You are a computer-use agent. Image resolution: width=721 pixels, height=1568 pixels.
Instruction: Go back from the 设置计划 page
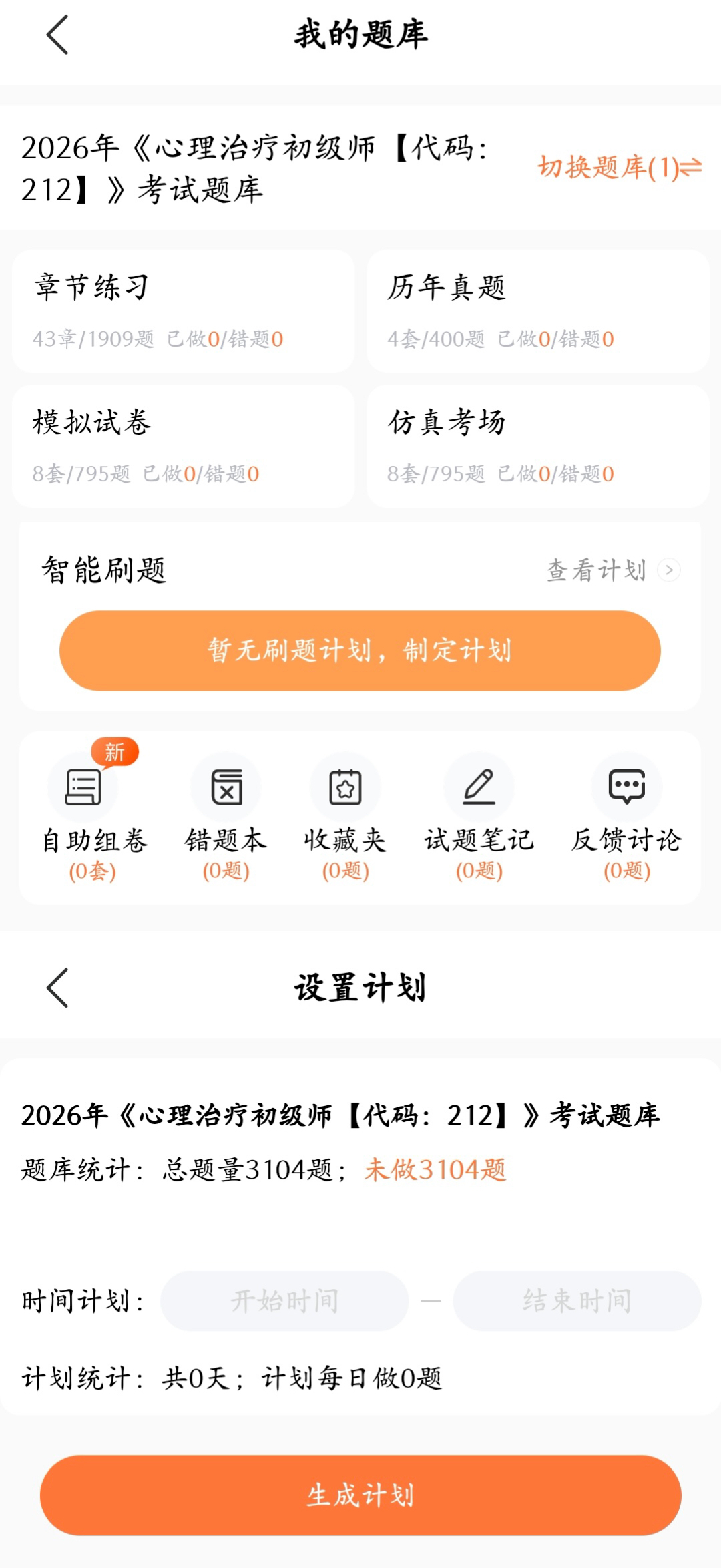coord(57,988)
